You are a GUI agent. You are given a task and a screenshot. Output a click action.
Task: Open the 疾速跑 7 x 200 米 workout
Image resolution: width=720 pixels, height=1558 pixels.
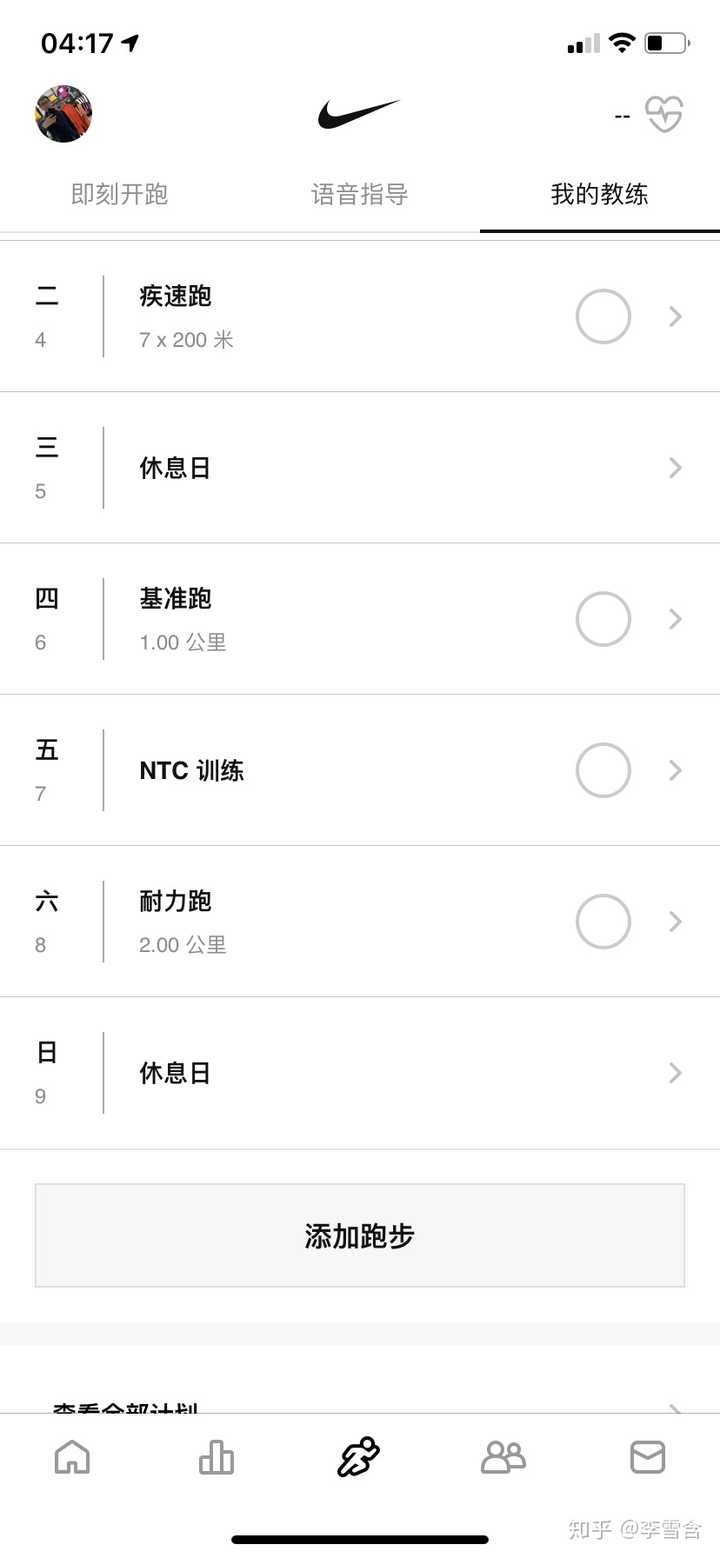300,317
